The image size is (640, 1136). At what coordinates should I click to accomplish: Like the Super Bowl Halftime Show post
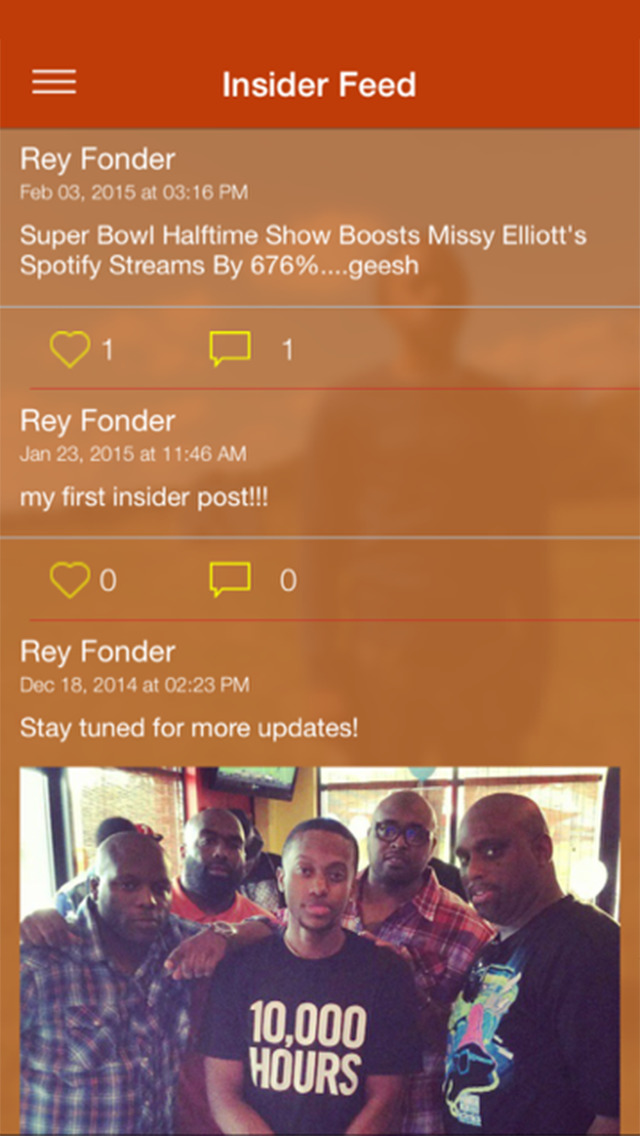(70, 349)
